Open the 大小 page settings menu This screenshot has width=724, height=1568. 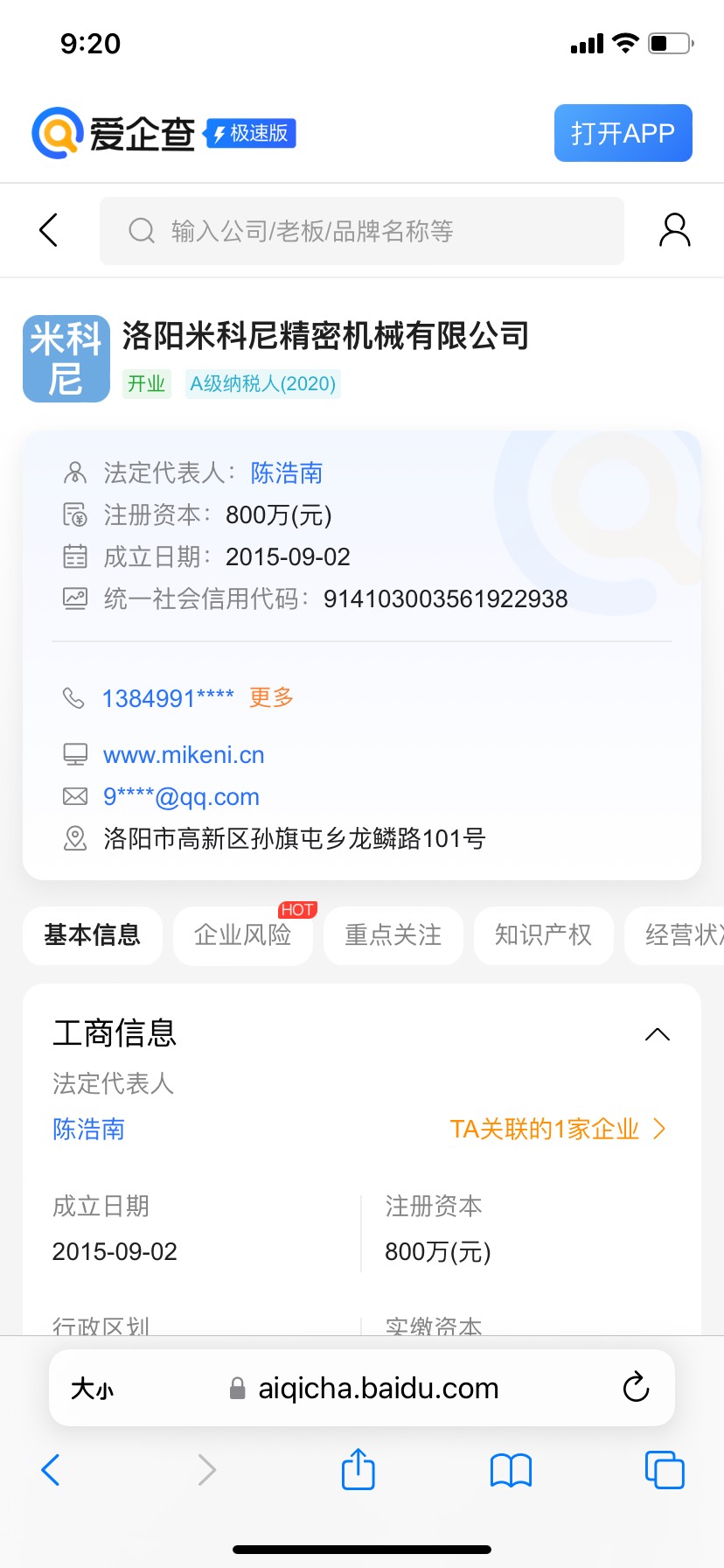click(x=92, y=1389)
